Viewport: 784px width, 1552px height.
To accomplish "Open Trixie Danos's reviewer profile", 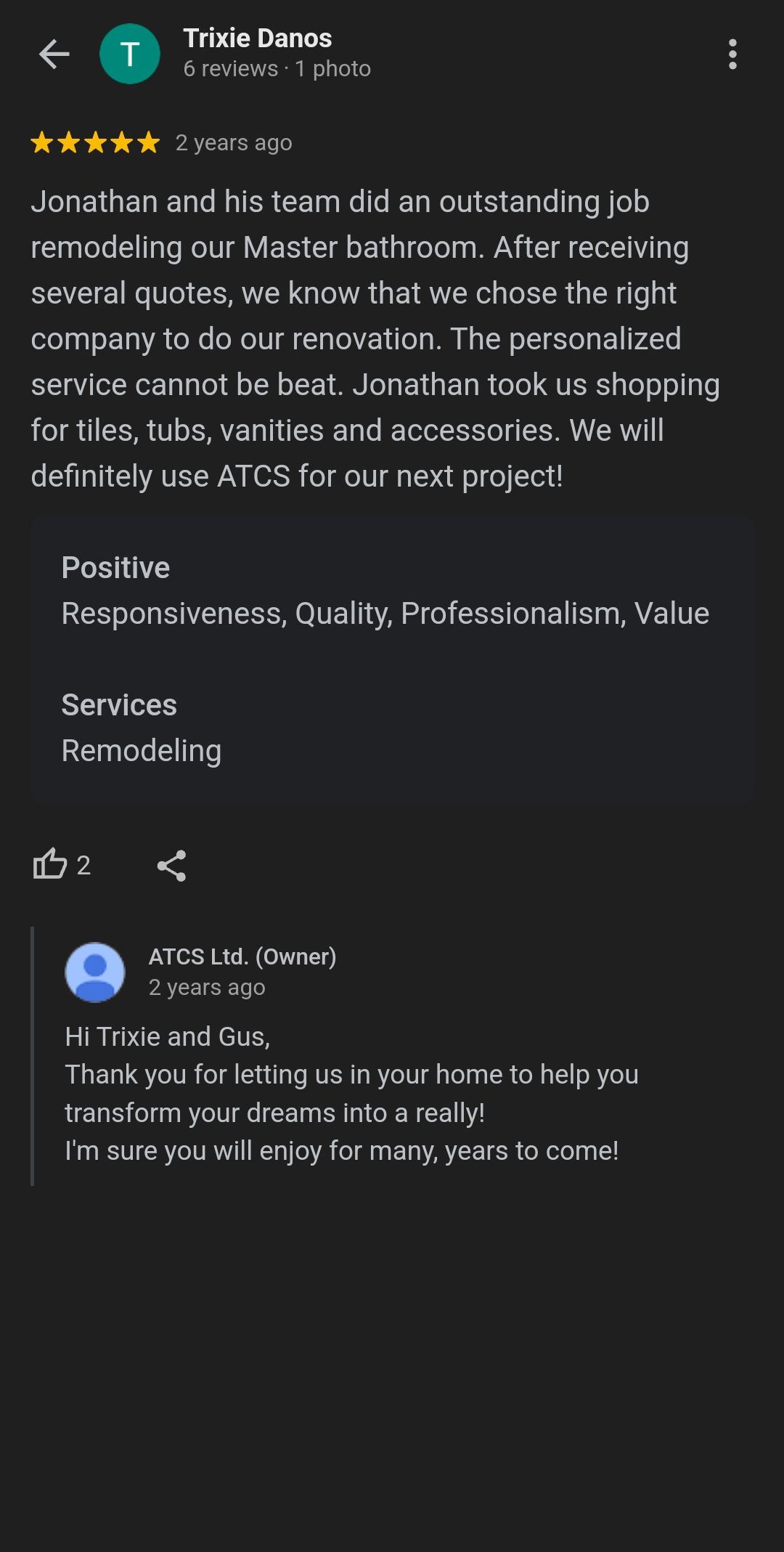I will coord(257,39).
